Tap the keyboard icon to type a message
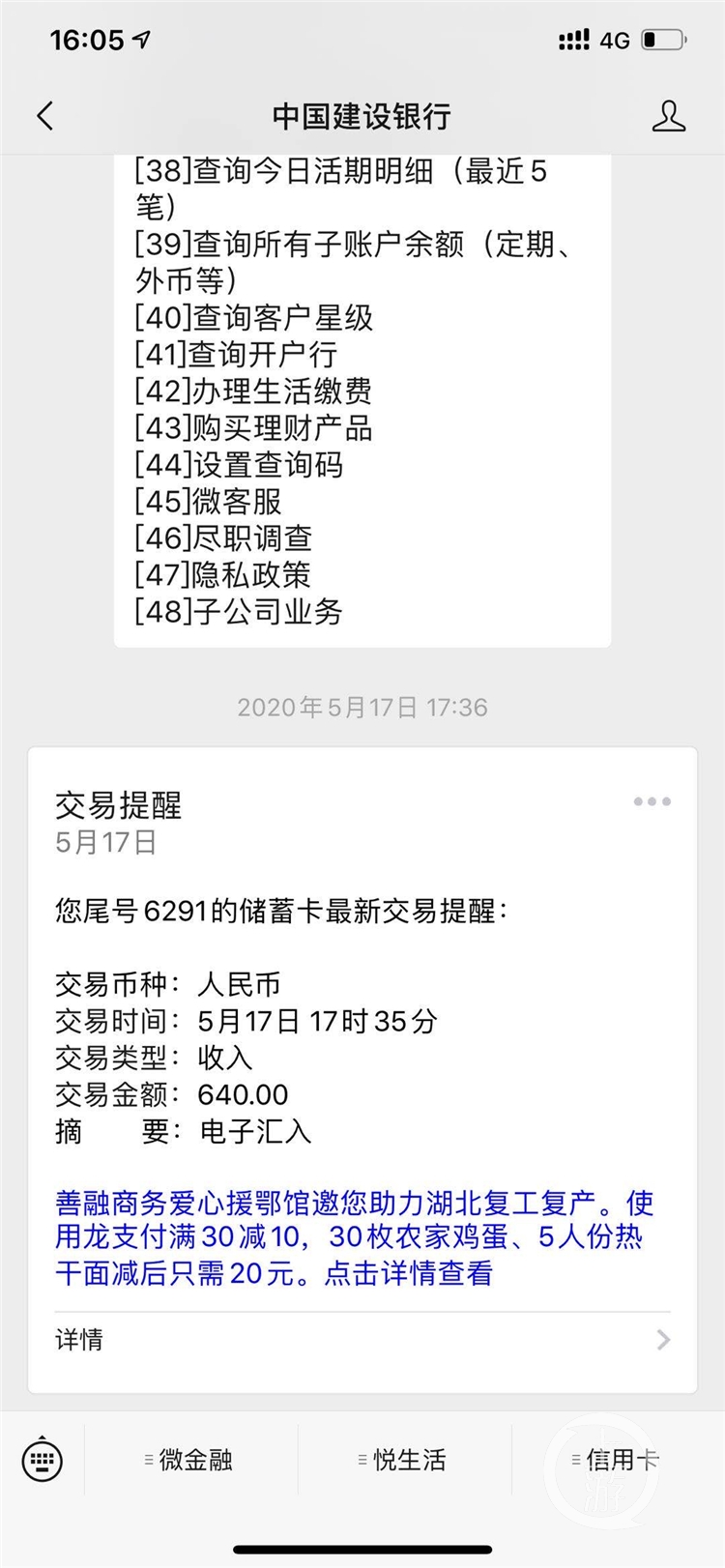Screen dimensions: 725x1568 41,1461
